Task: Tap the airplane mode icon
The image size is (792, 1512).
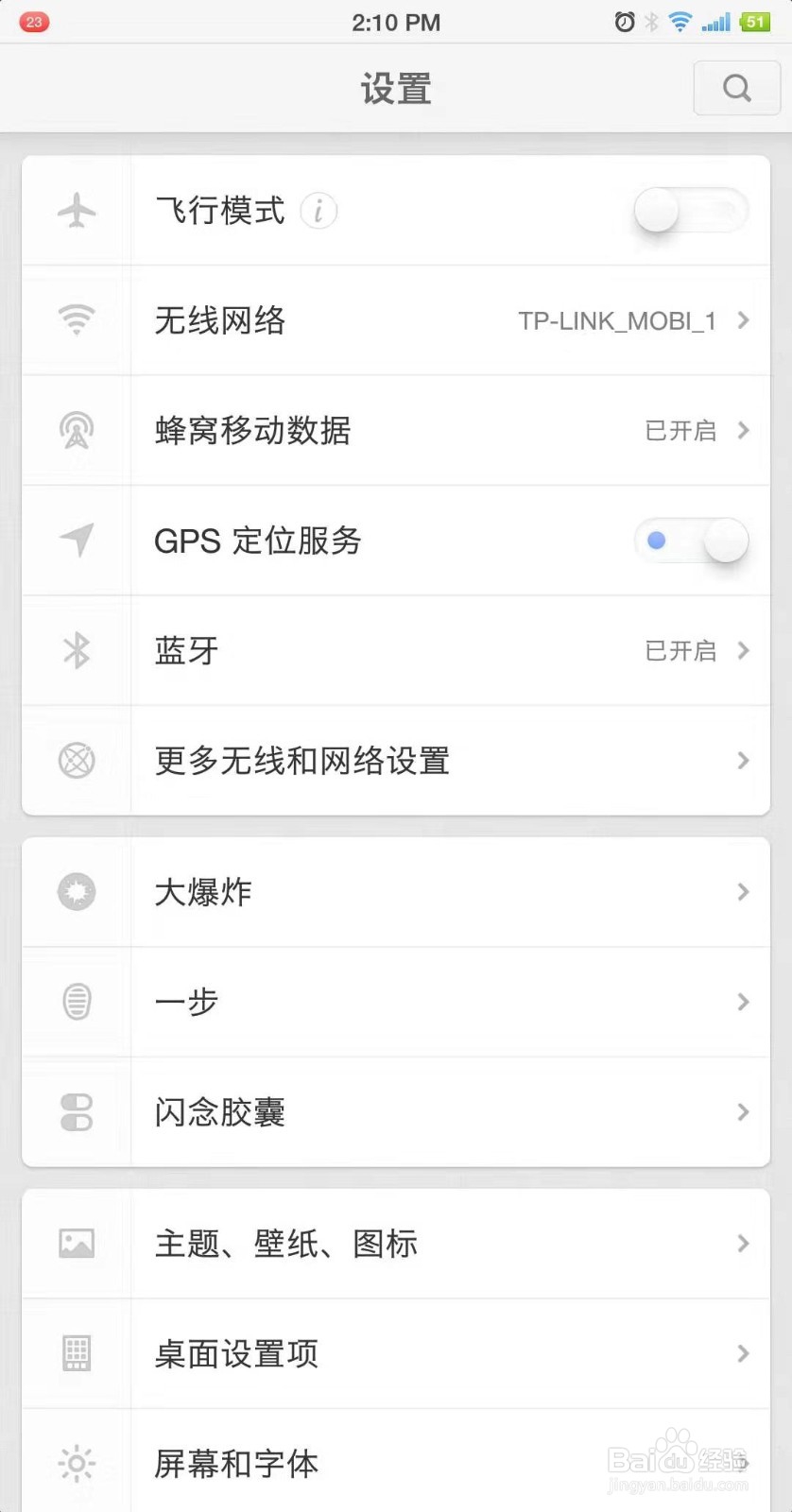Action: 76,211
